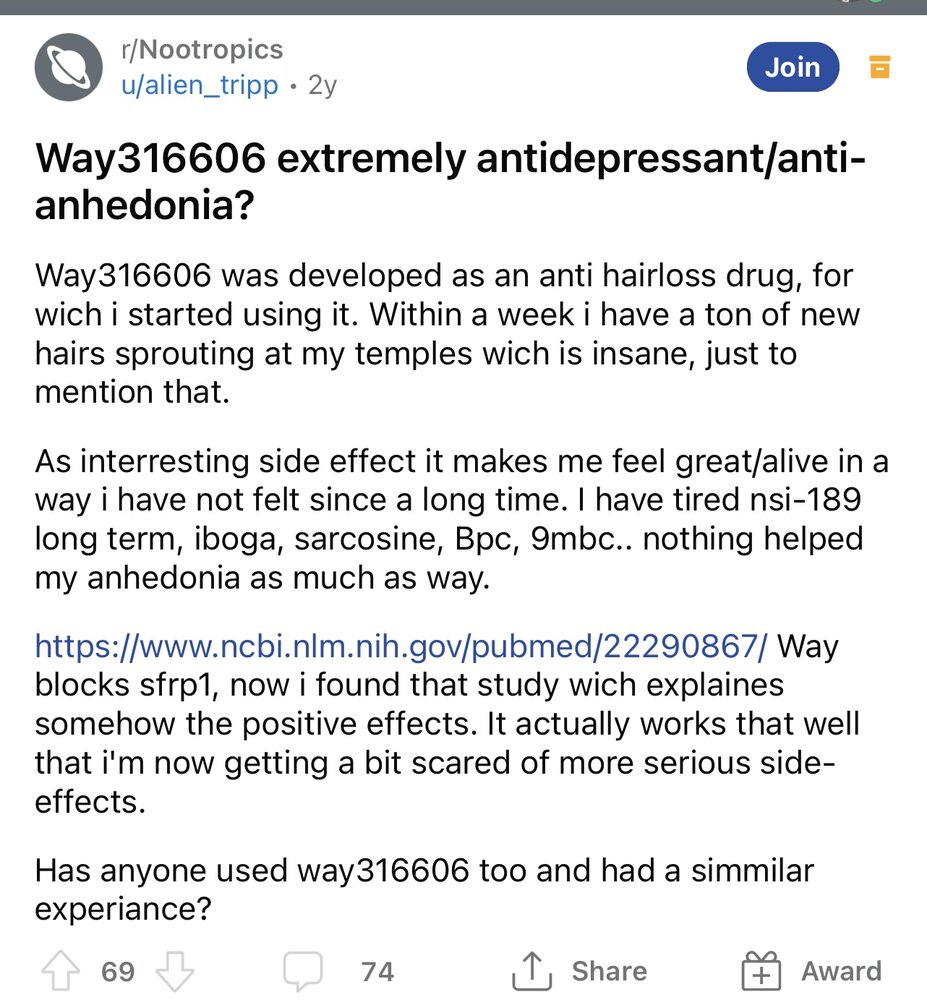Open the PubMed study link
Screen dimensions: 927x1000
tap(400, 645)
